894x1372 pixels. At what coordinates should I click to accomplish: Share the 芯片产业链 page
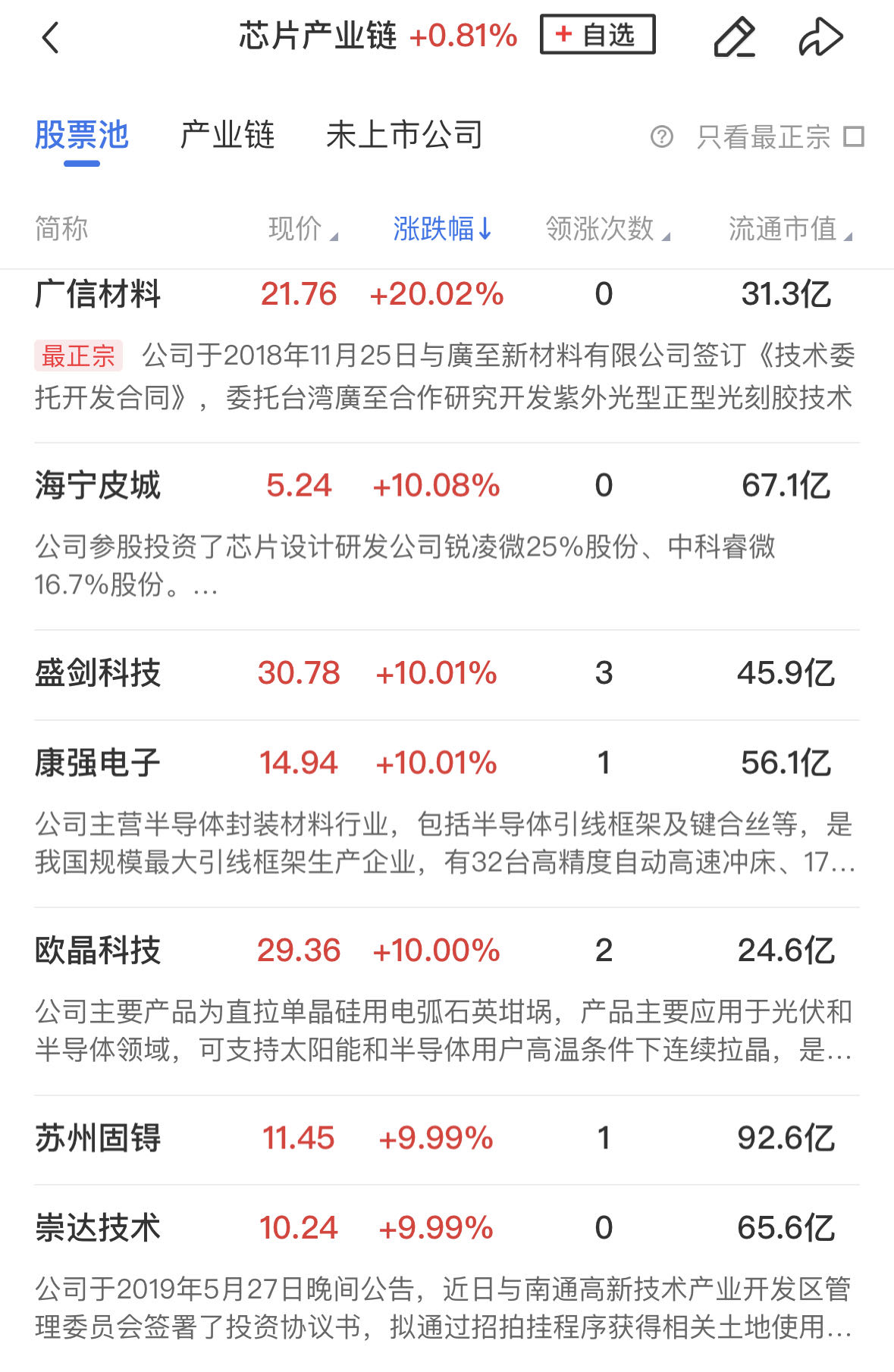pyautogui.click(x=820, y=37)
